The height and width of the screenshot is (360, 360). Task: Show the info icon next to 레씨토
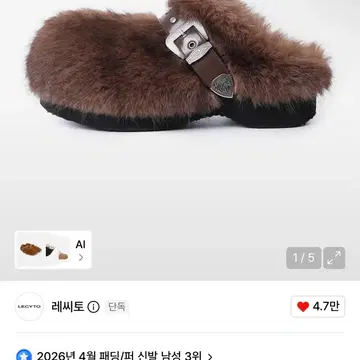tap(93, 307)
